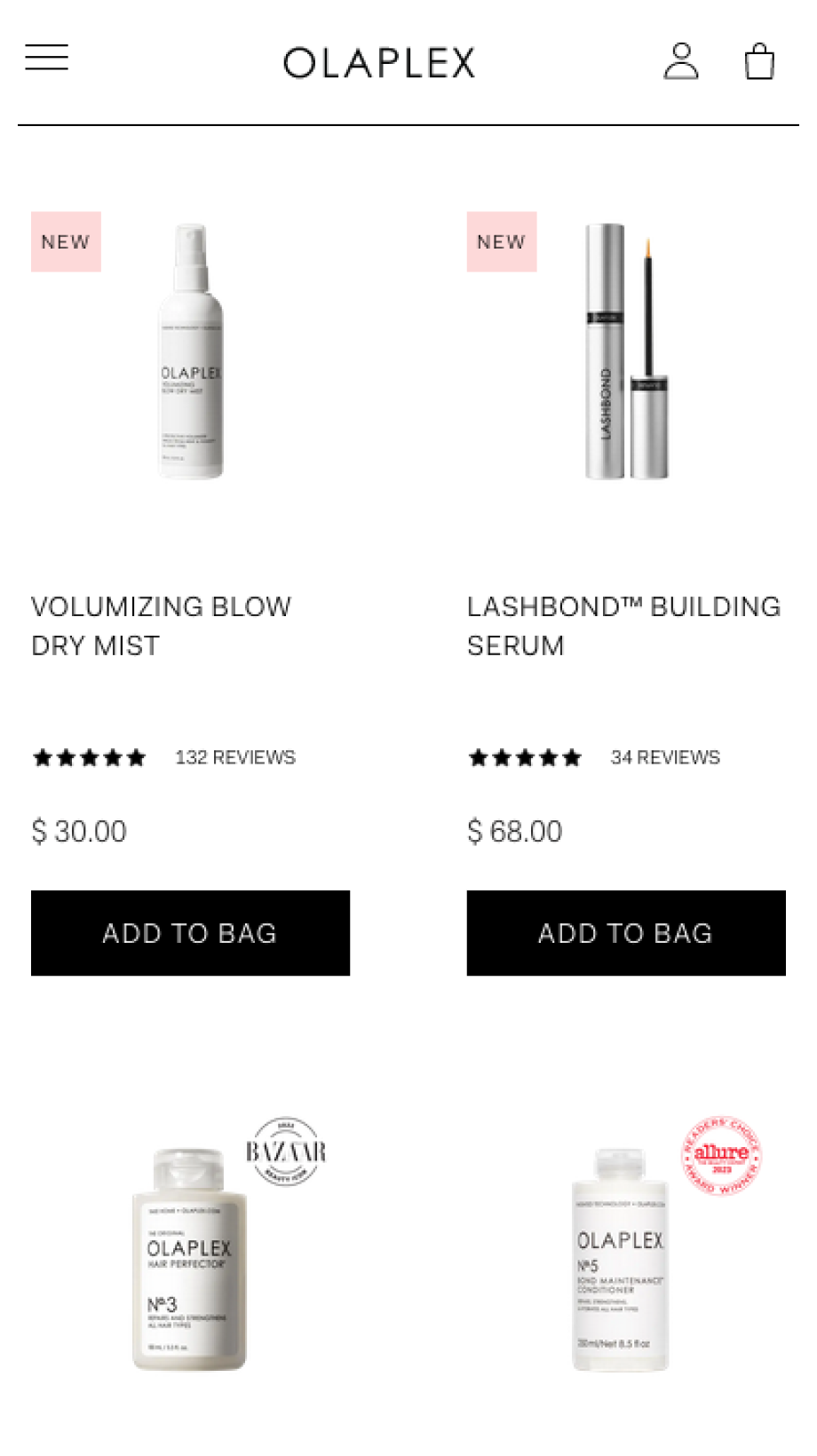View the 34 reviews for Lashbond Serum
This screenshot has height=1456, width=817.
665,757
